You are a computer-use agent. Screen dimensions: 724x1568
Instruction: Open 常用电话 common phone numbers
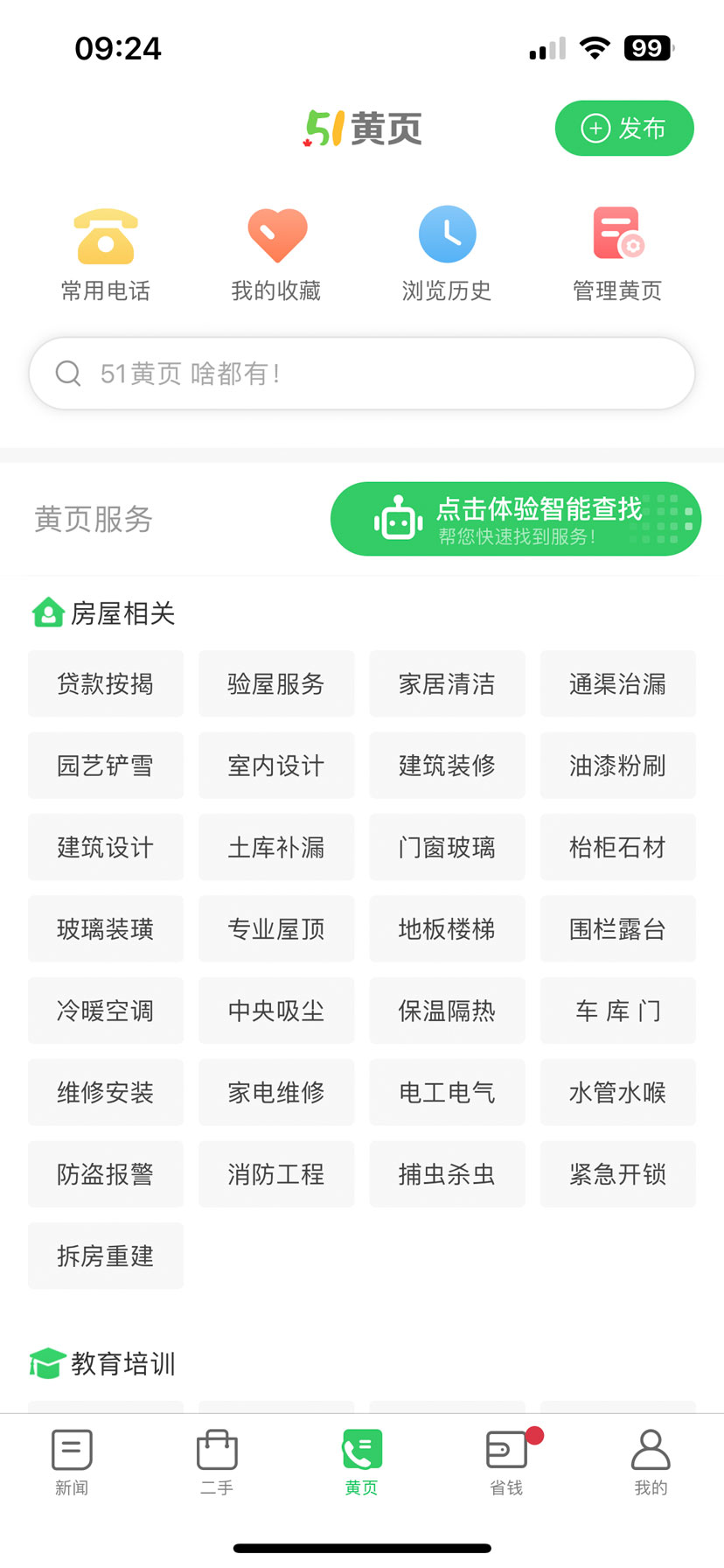point(106,254)
